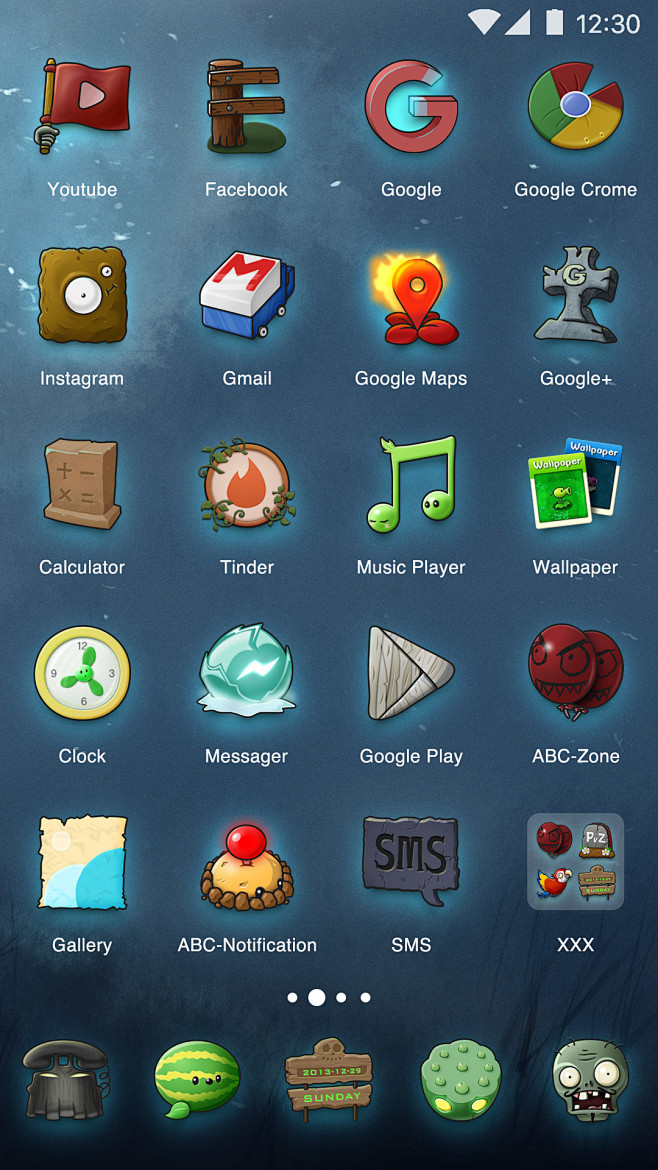Expand the XXX folder
This screenshot has height=1170, width=658.
click(x=575, y=861)
